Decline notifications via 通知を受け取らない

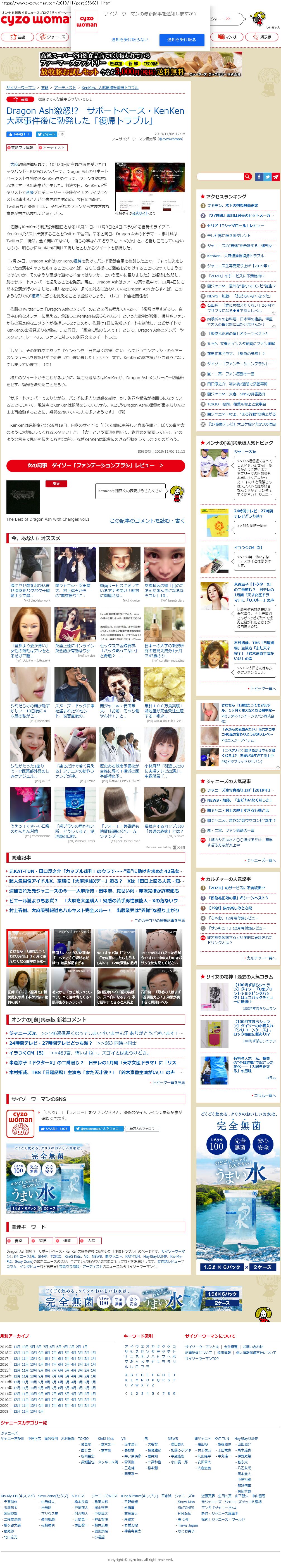tap(130, 39)
